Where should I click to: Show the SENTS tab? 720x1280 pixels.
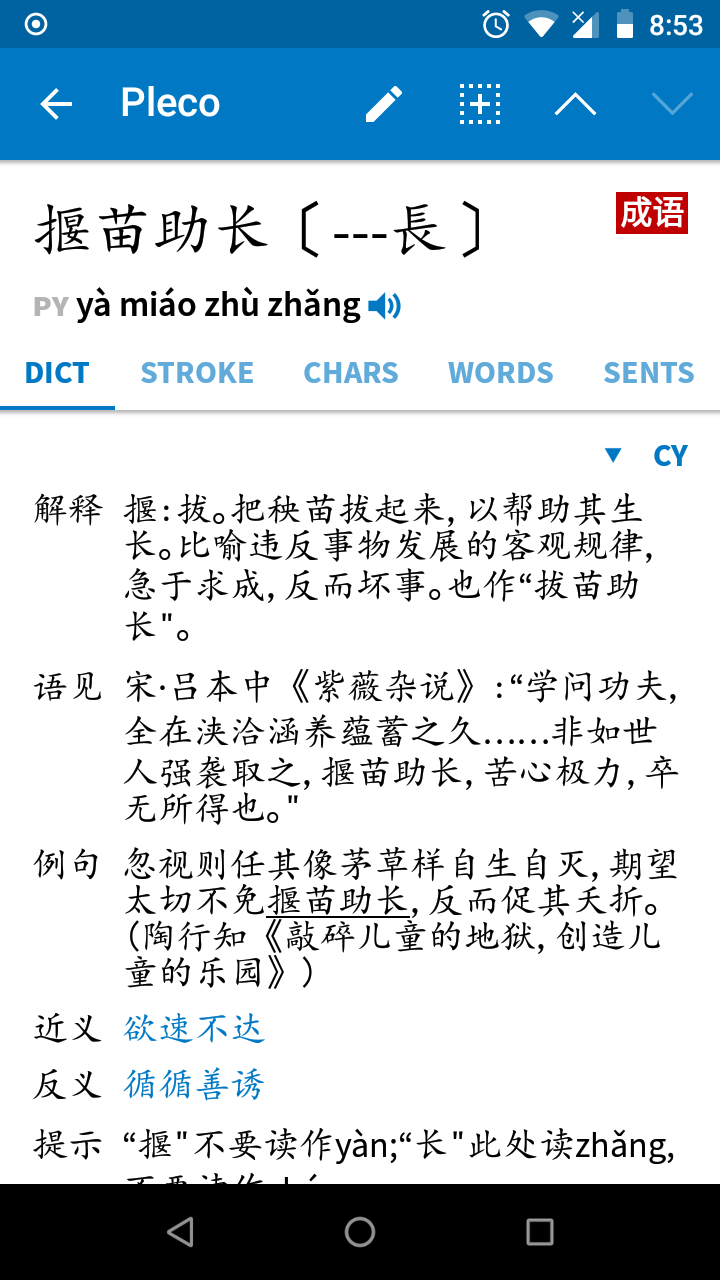(x=649, y=373)
